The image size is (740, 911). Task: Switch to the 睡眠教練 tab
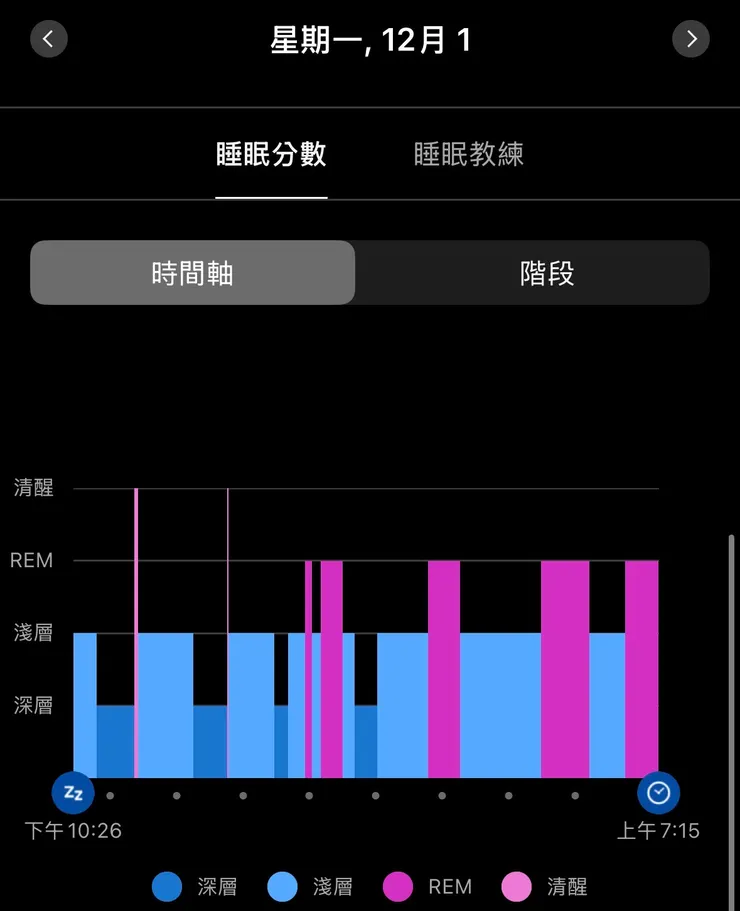(x=470, y=154)
